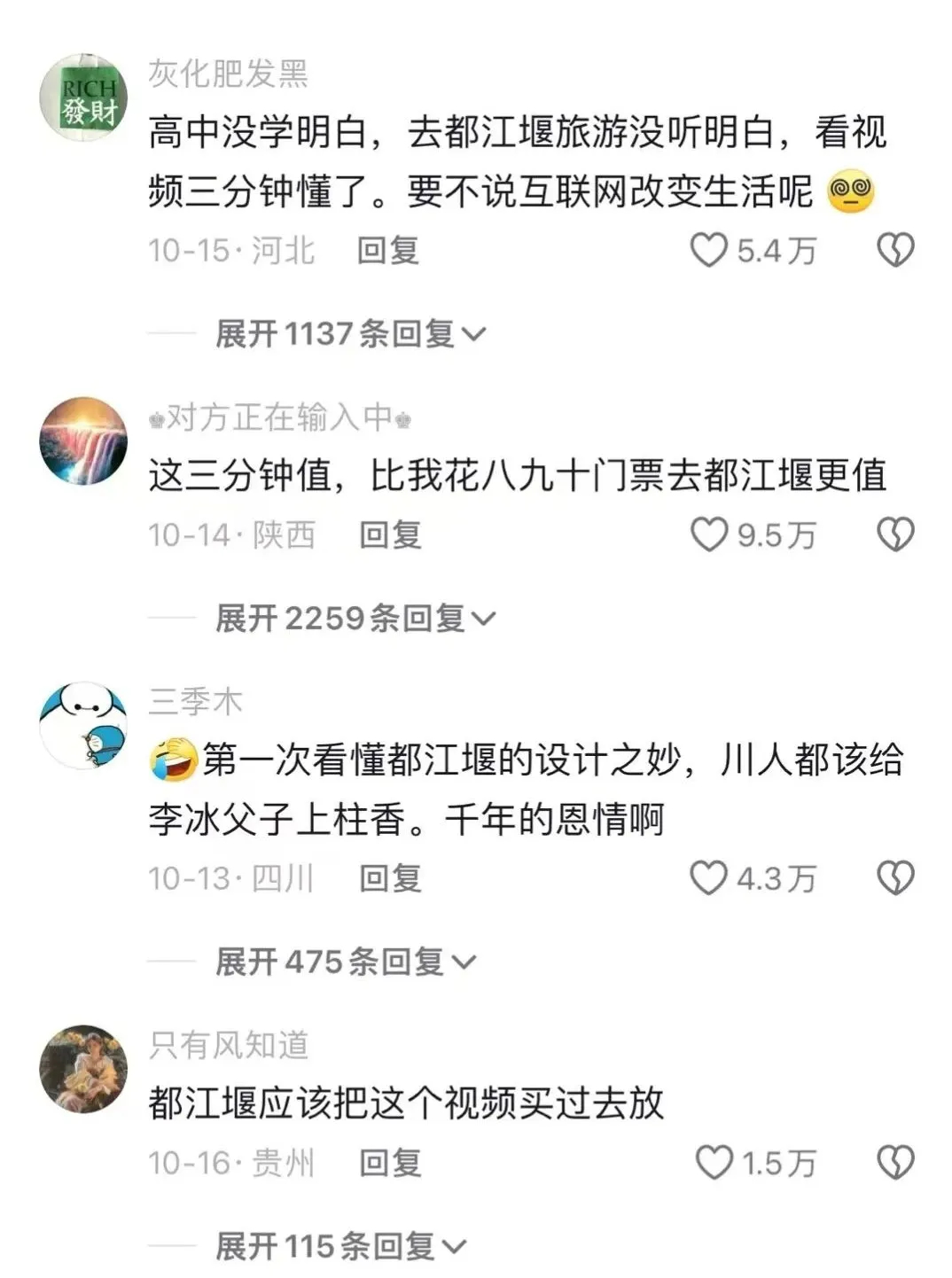Reply to 只有风知道's comment
The image size is (952, 1278).
pos(390,1163)
